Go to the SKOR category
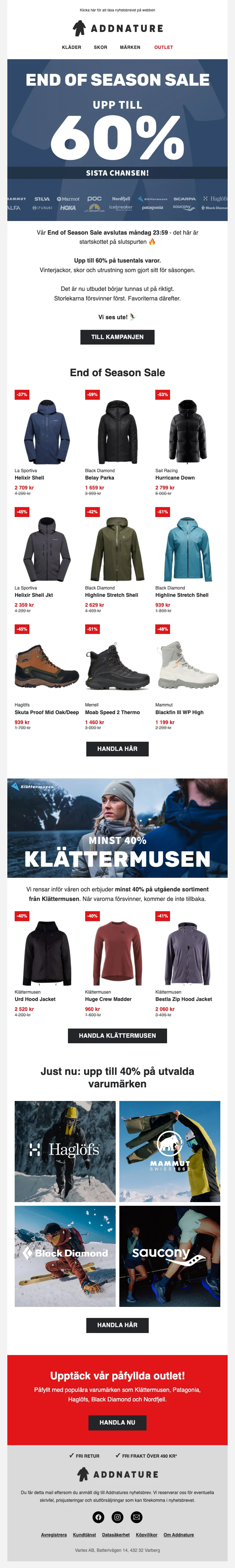Screen dimensions: 235x1568 (x=100, y=47)
